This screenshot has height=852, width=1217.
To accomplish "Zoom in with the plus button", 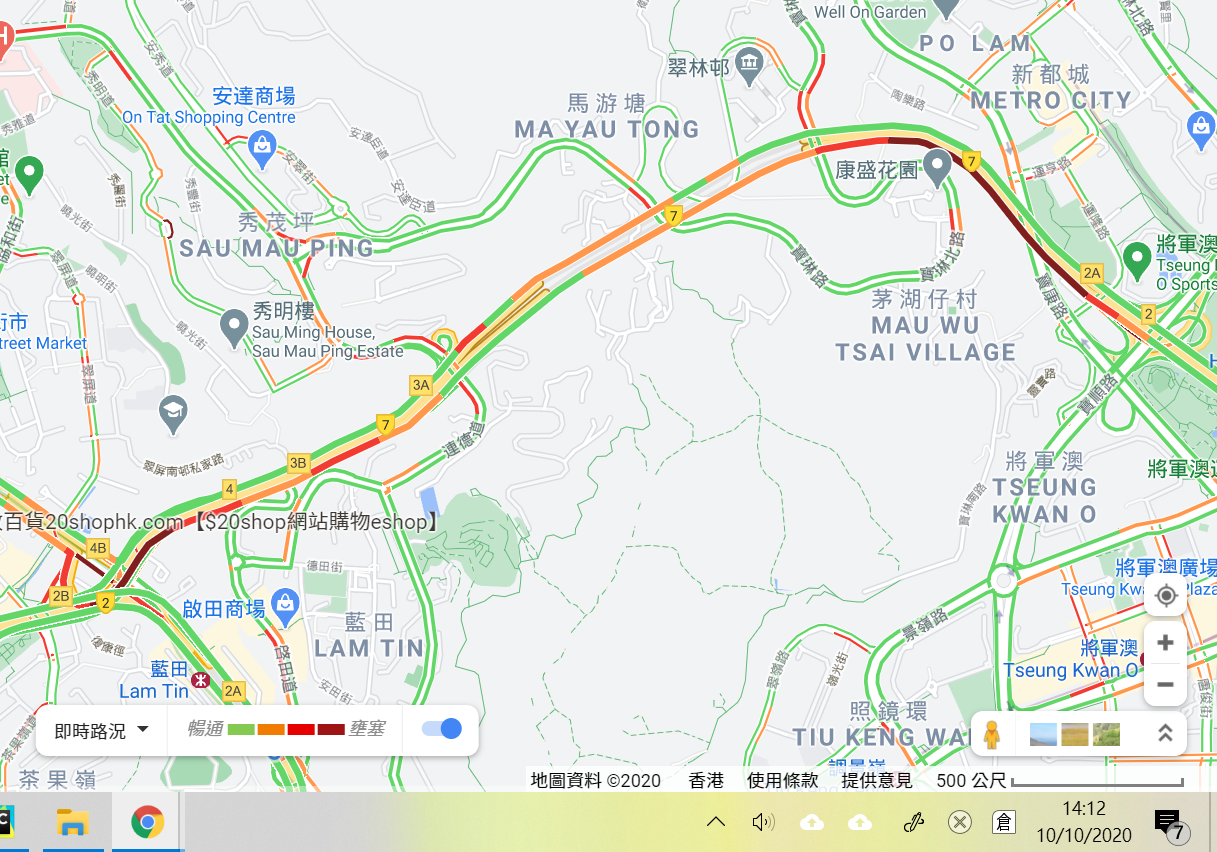I will click(x=1165, y=642).
